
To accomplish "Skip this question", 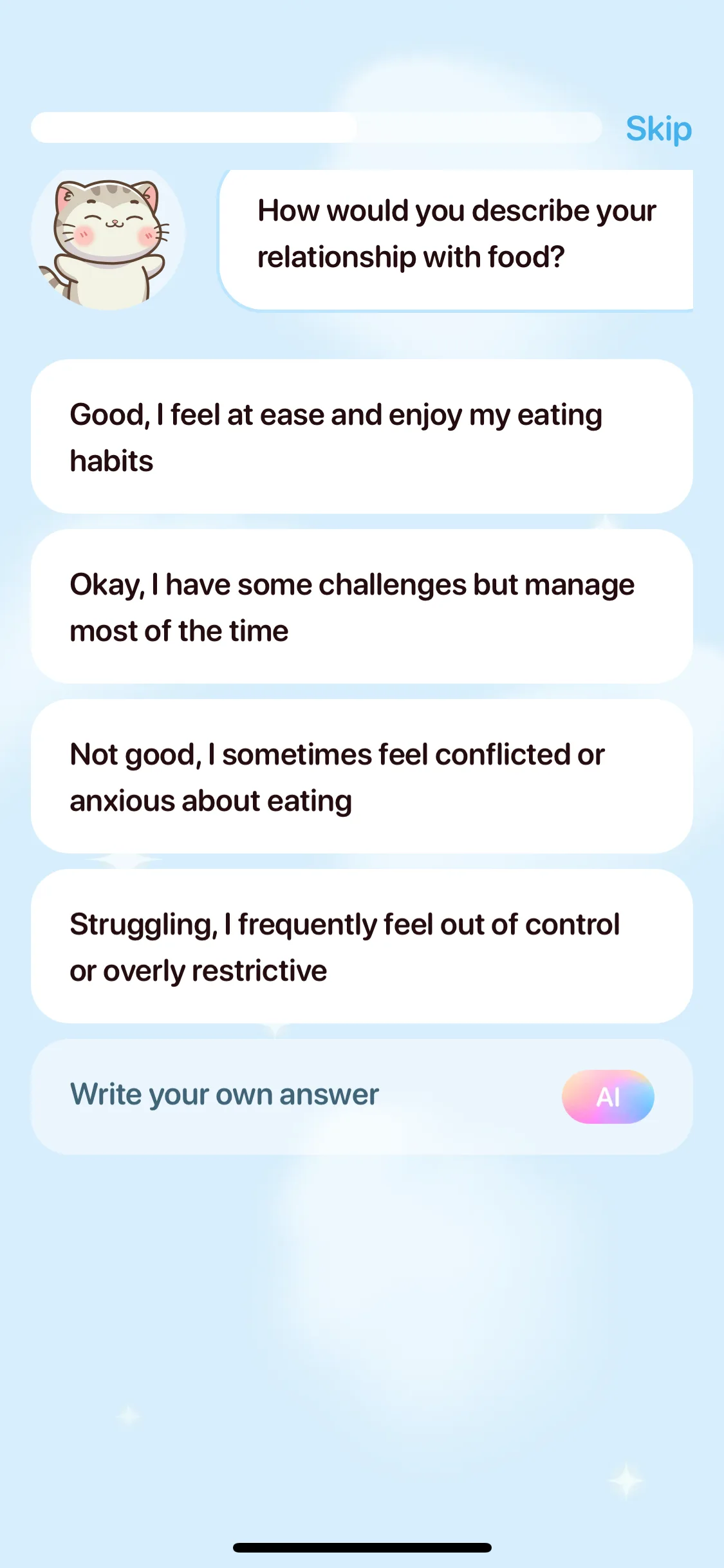I will coord(658,129).
